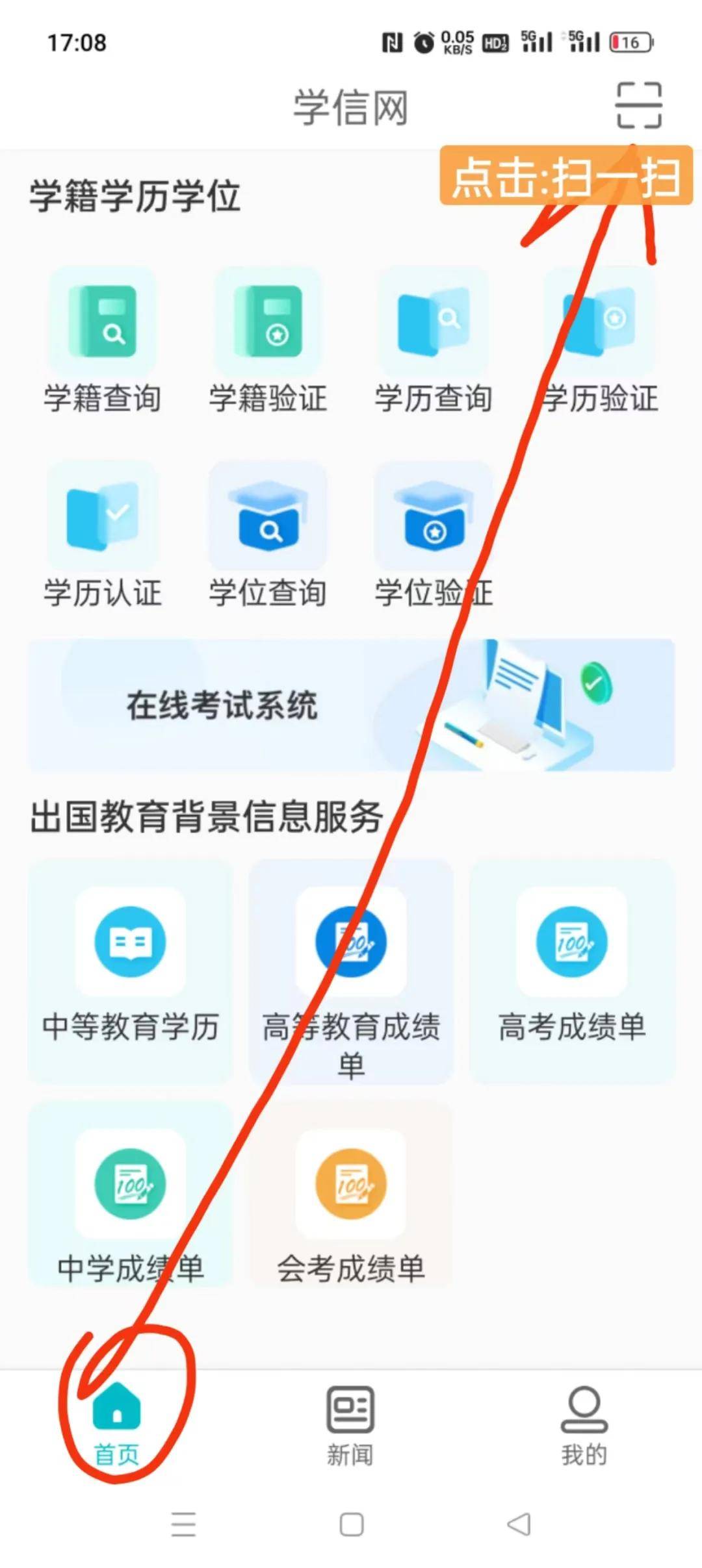Viewport: 702px width, 1568px height.
Task: Open the 在线考试系统 banner
Action: pyautogui.click(x=351, y=705)
